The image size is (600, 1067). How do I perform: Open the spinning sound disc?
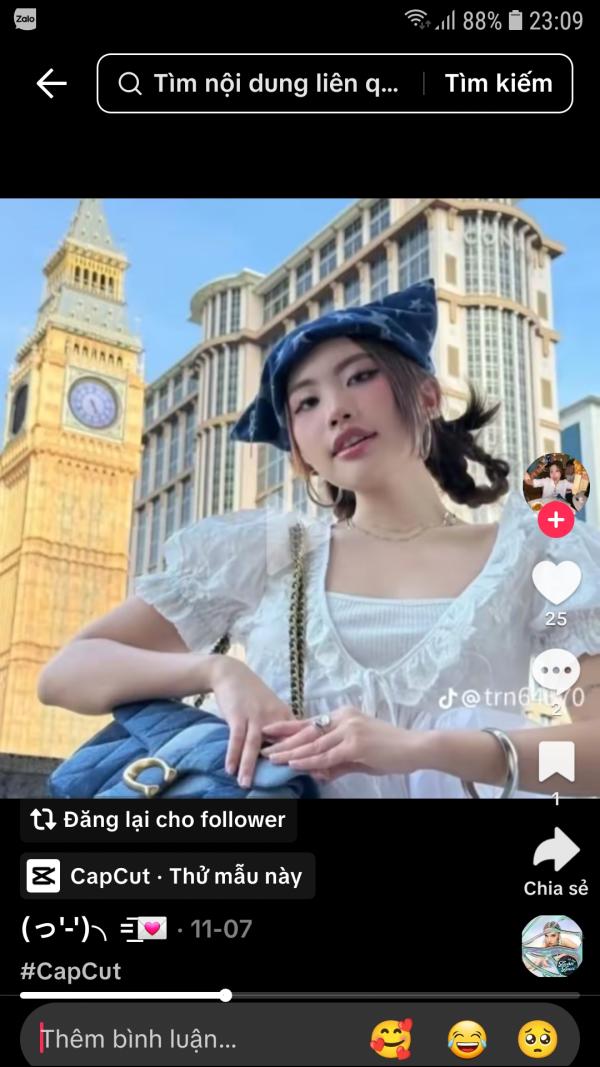point(552,945)
